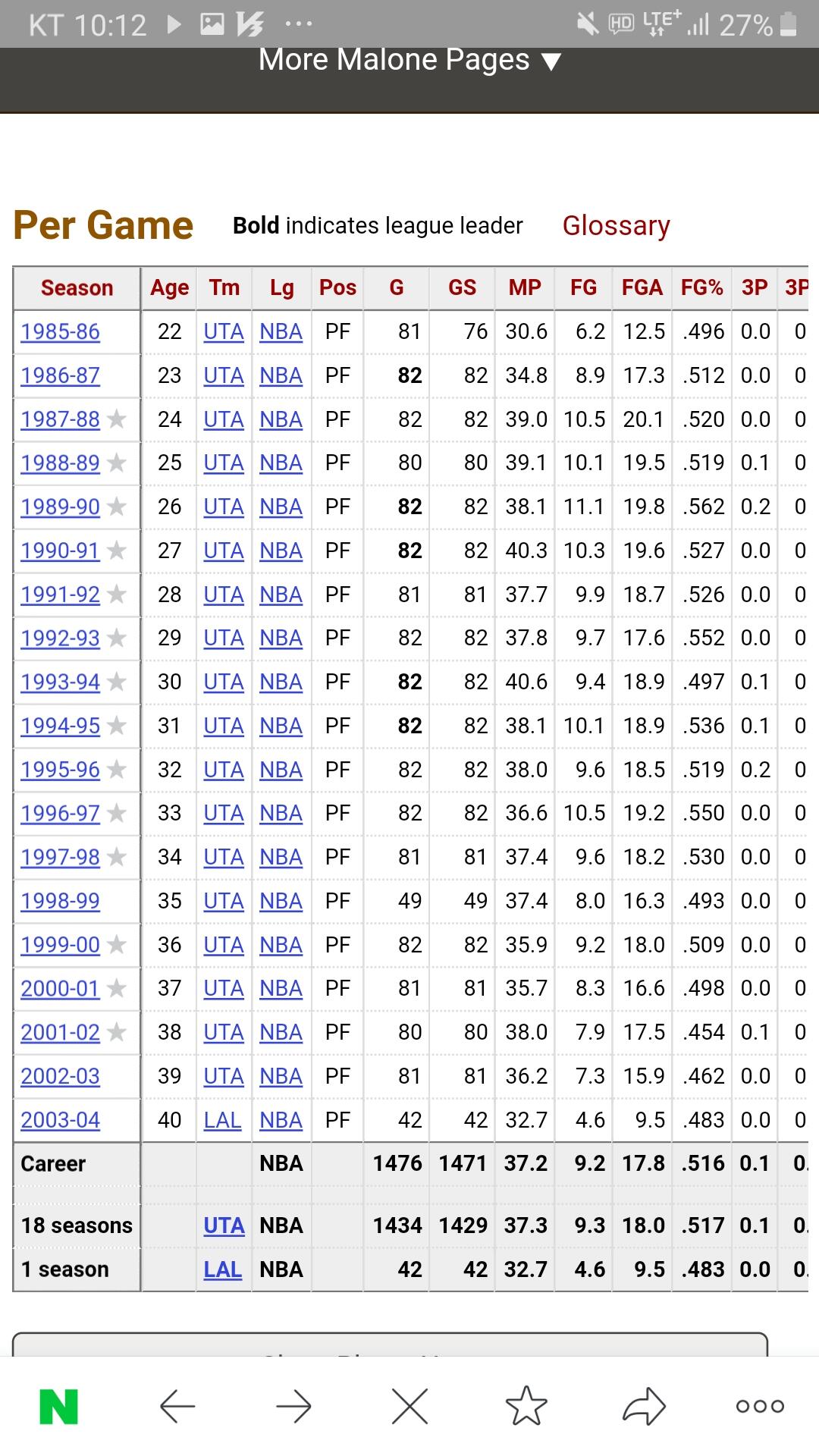
Task: Share this page
Action: click(644, 1406)
